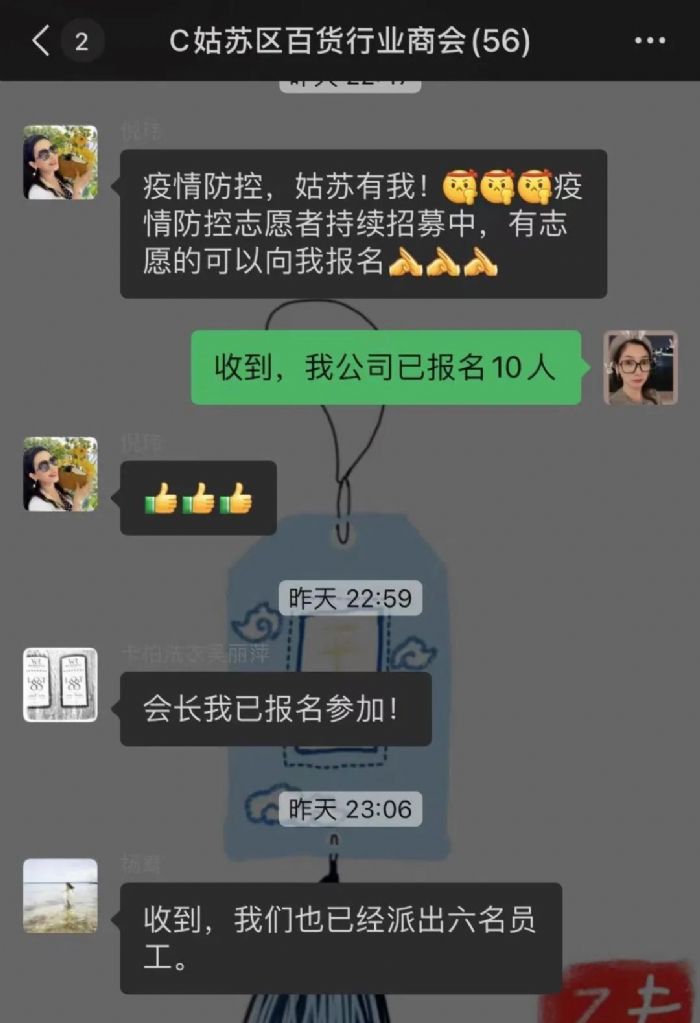Open avatar of sender of '我们也已经派出六名员工'
The height and width of the screenshot is (1023, 700).
click(60, 895)
